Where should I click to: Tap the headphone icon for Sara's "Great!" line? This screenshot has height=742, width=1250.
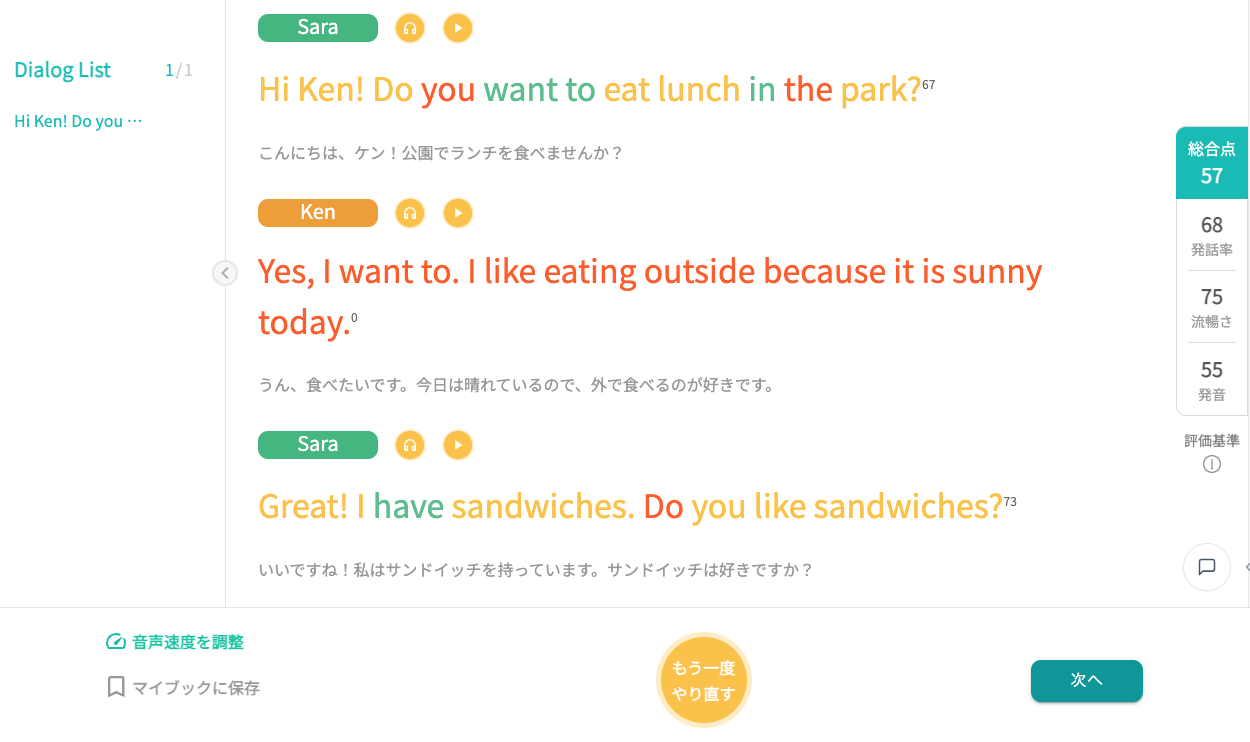(x=410, y=445)
